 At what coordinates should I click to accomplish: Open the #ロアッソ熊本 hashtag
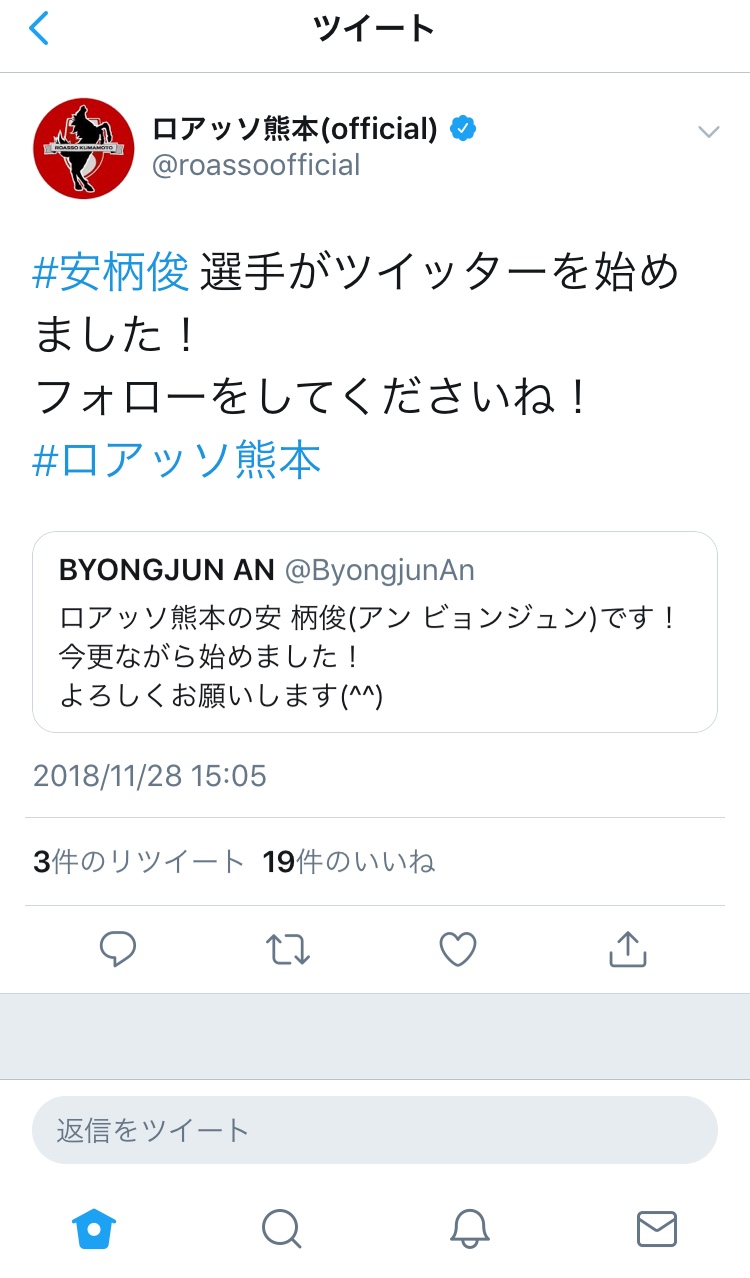tap(177, 460)
